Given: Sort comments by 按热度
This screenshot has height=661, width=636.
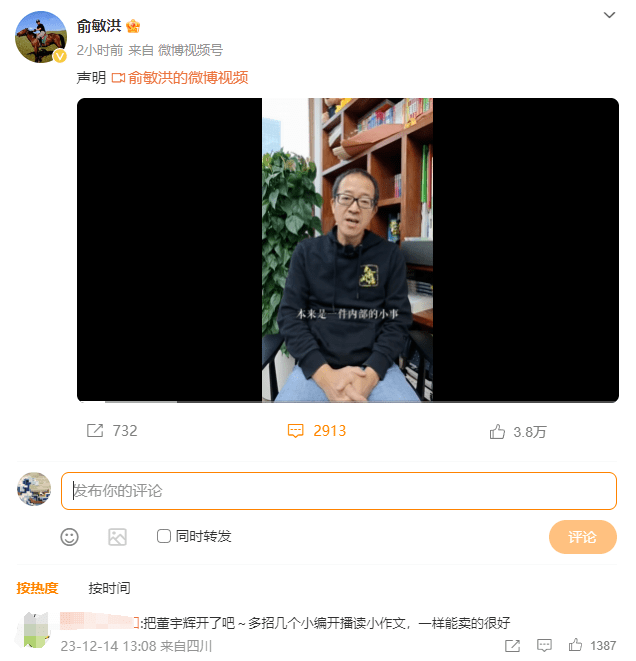Looking at the screenshot, I should (37, 588).
